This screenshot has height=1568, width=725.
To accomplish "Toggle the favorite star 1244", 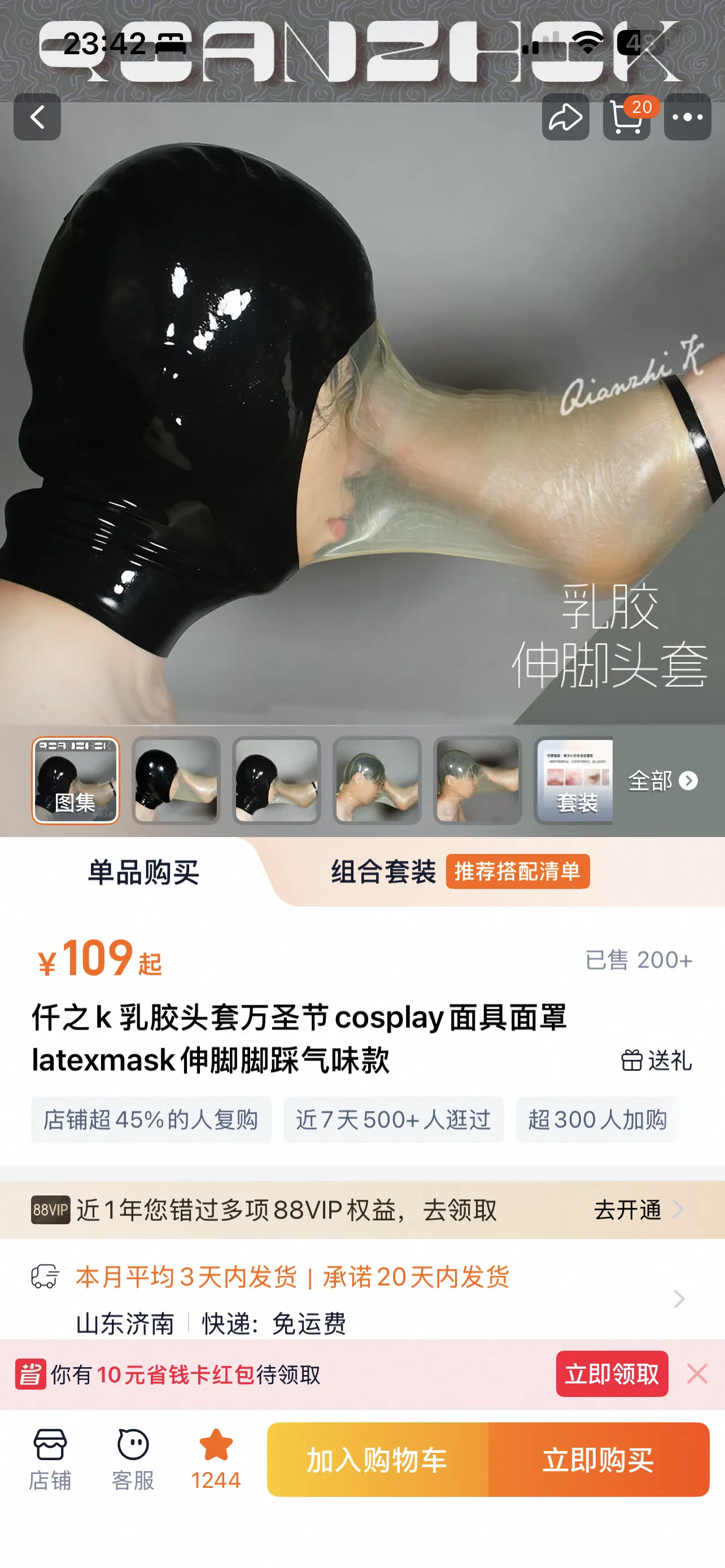I will tap(216, 1458).
